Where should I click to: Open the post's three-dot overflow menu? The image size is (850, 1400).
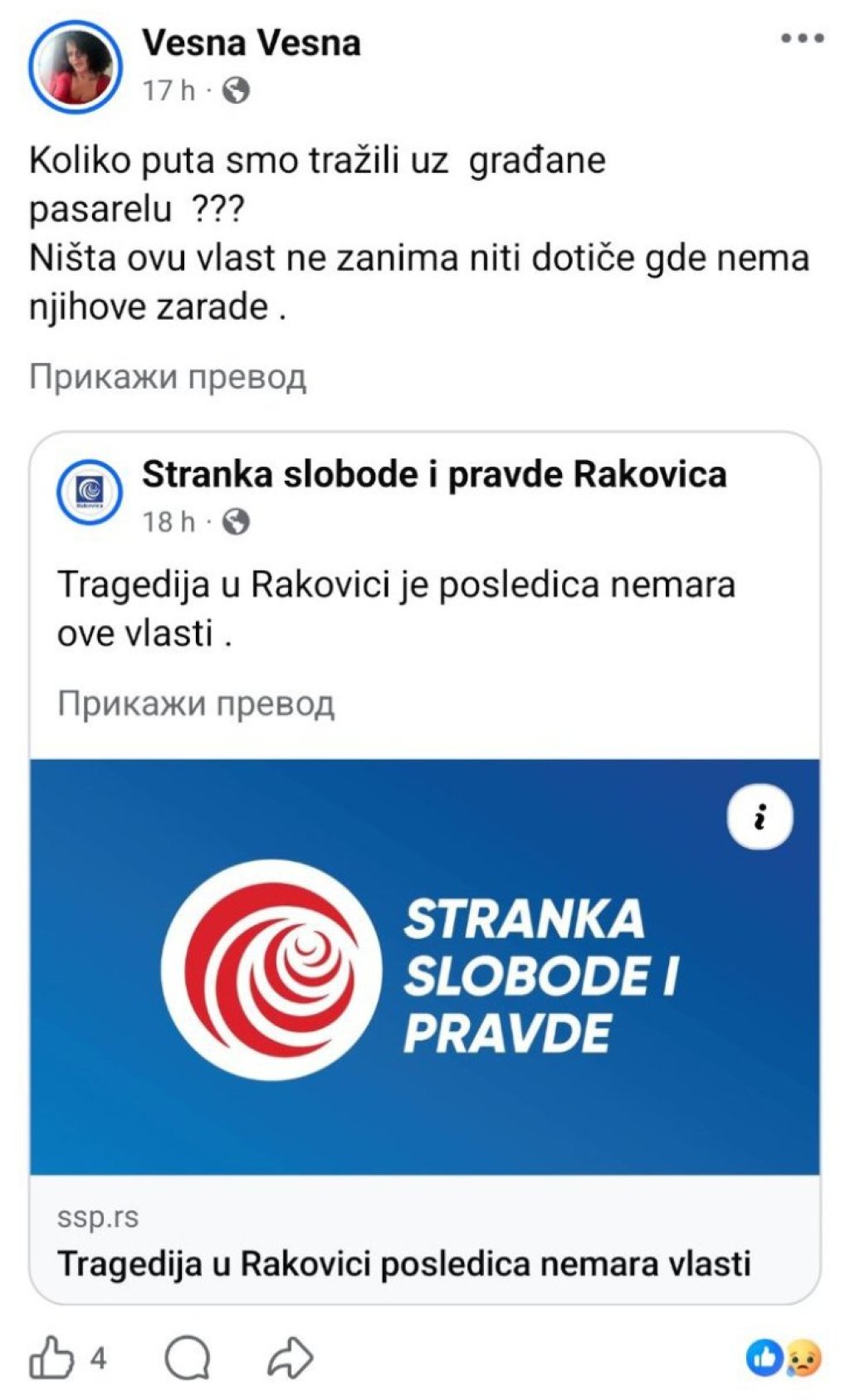pyautogui.click(x=802, y=39)
